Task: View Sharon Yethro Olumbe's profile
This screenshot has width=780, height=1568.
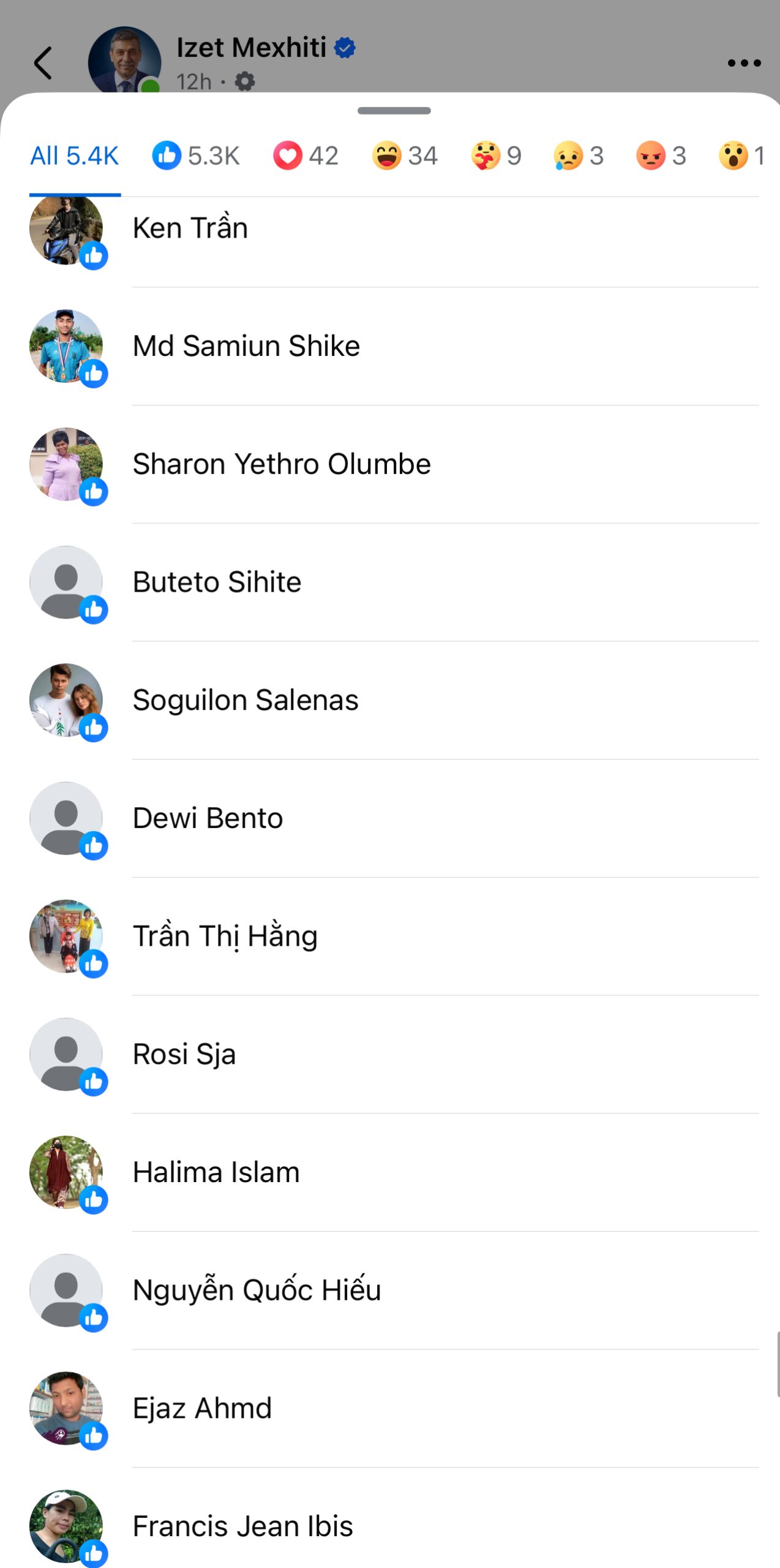Action: pyautogui.click(x=282, y=464)
